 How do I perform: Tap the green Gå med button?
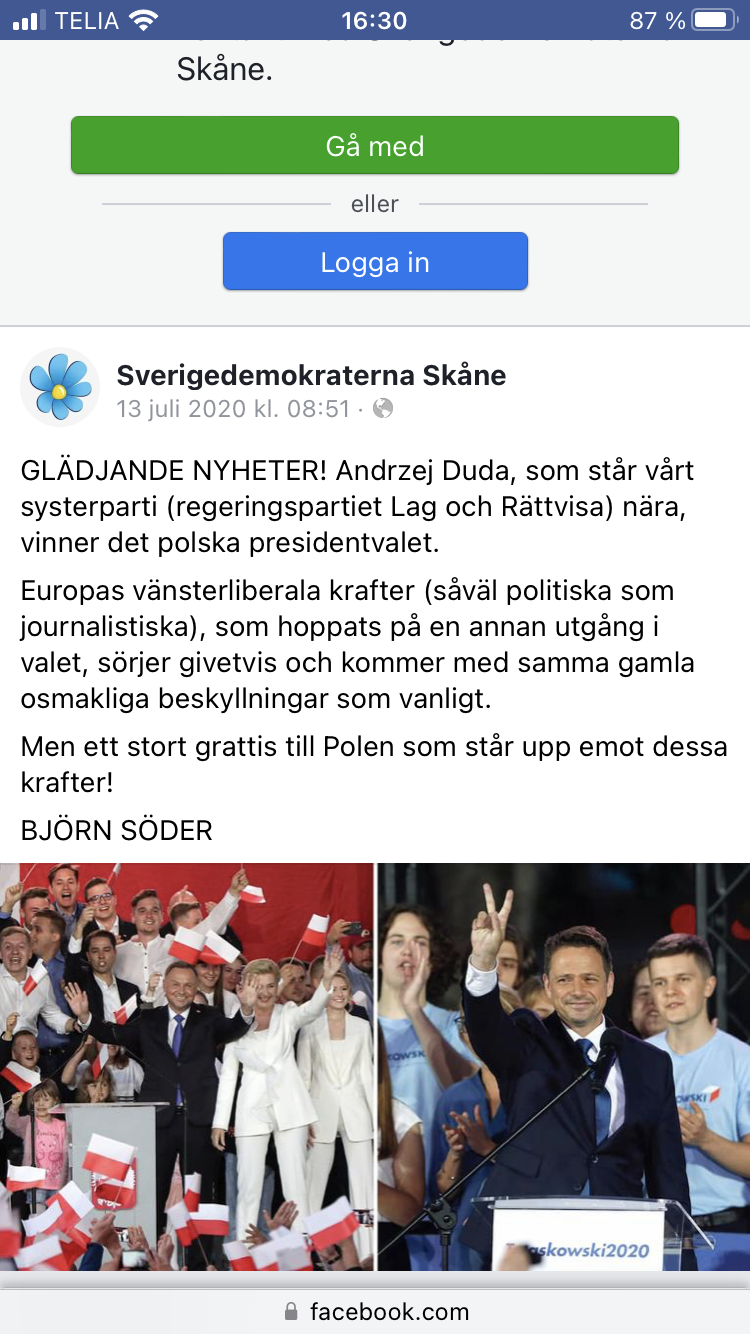click(375, 146)
